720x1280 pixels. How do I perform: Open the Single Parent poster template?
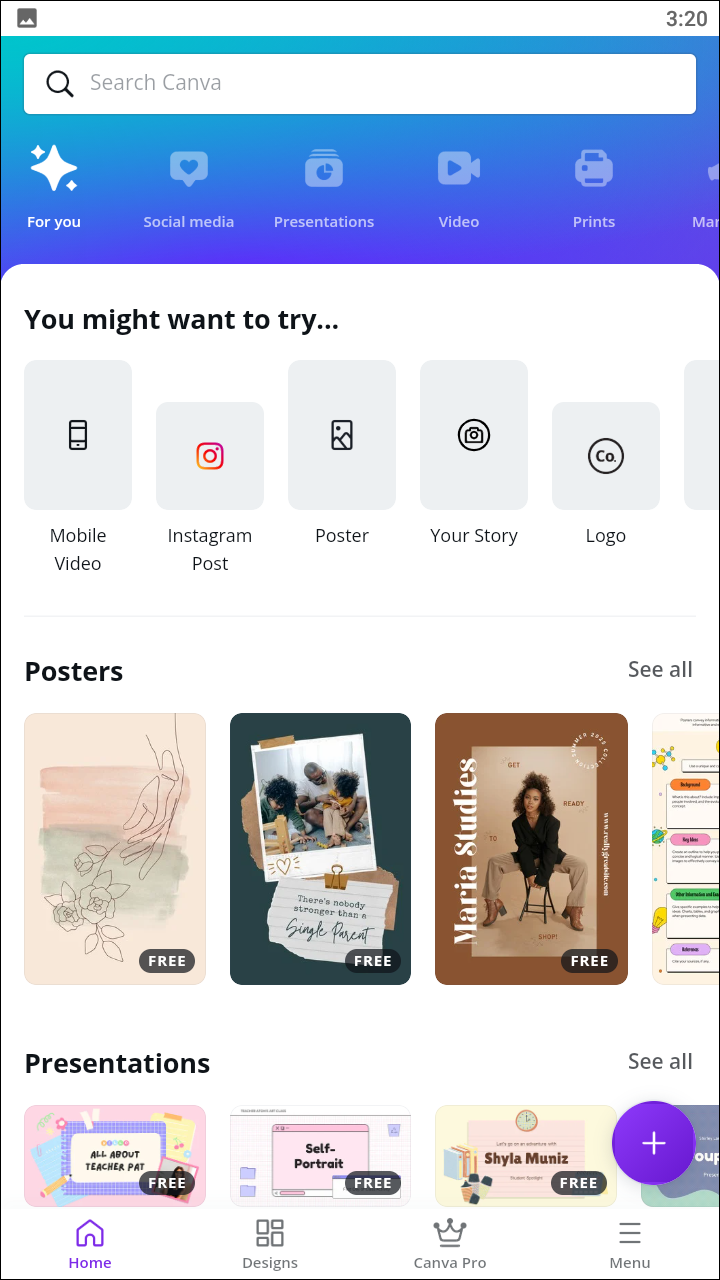click(320, 848)
